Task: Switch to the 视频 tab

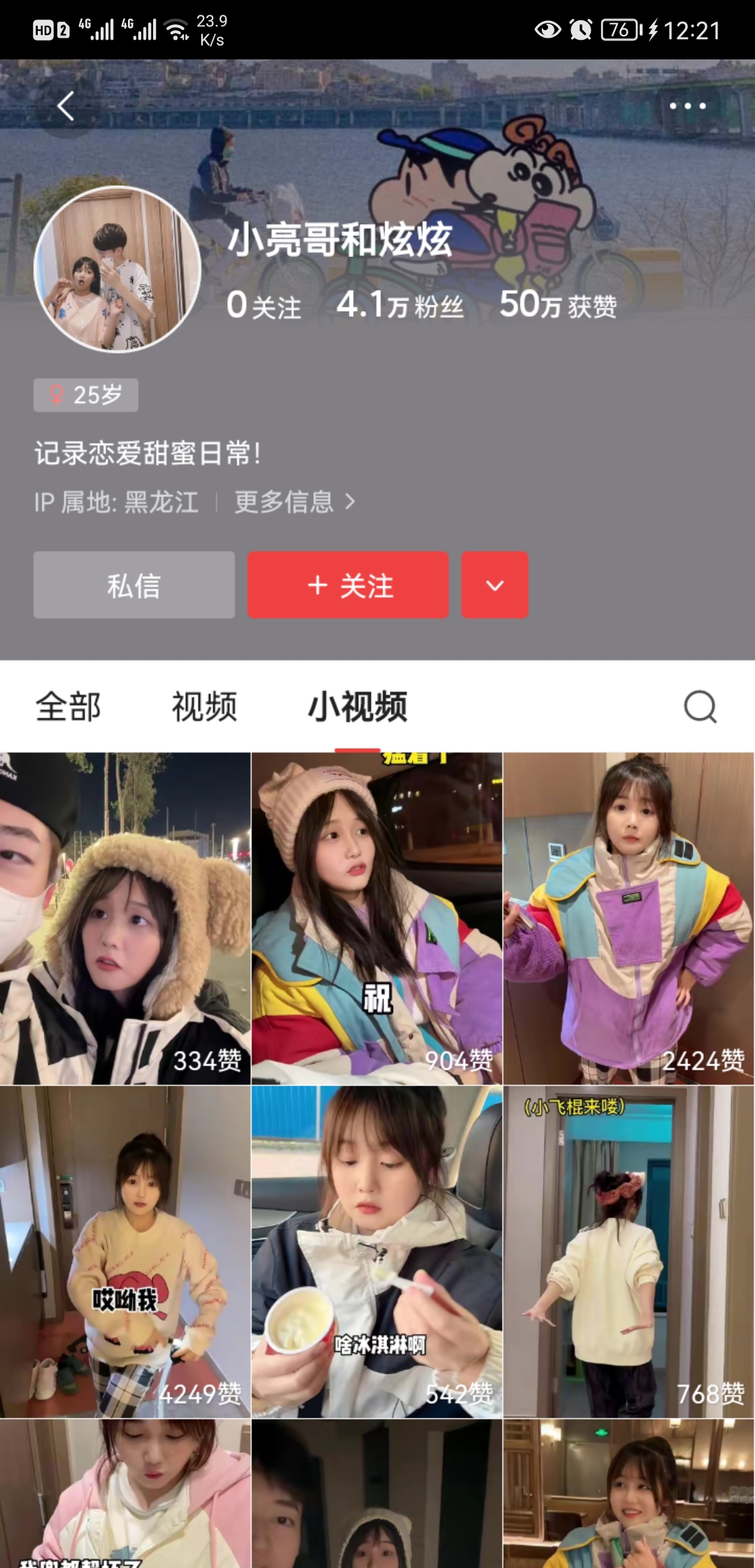Action: (204, 706)
